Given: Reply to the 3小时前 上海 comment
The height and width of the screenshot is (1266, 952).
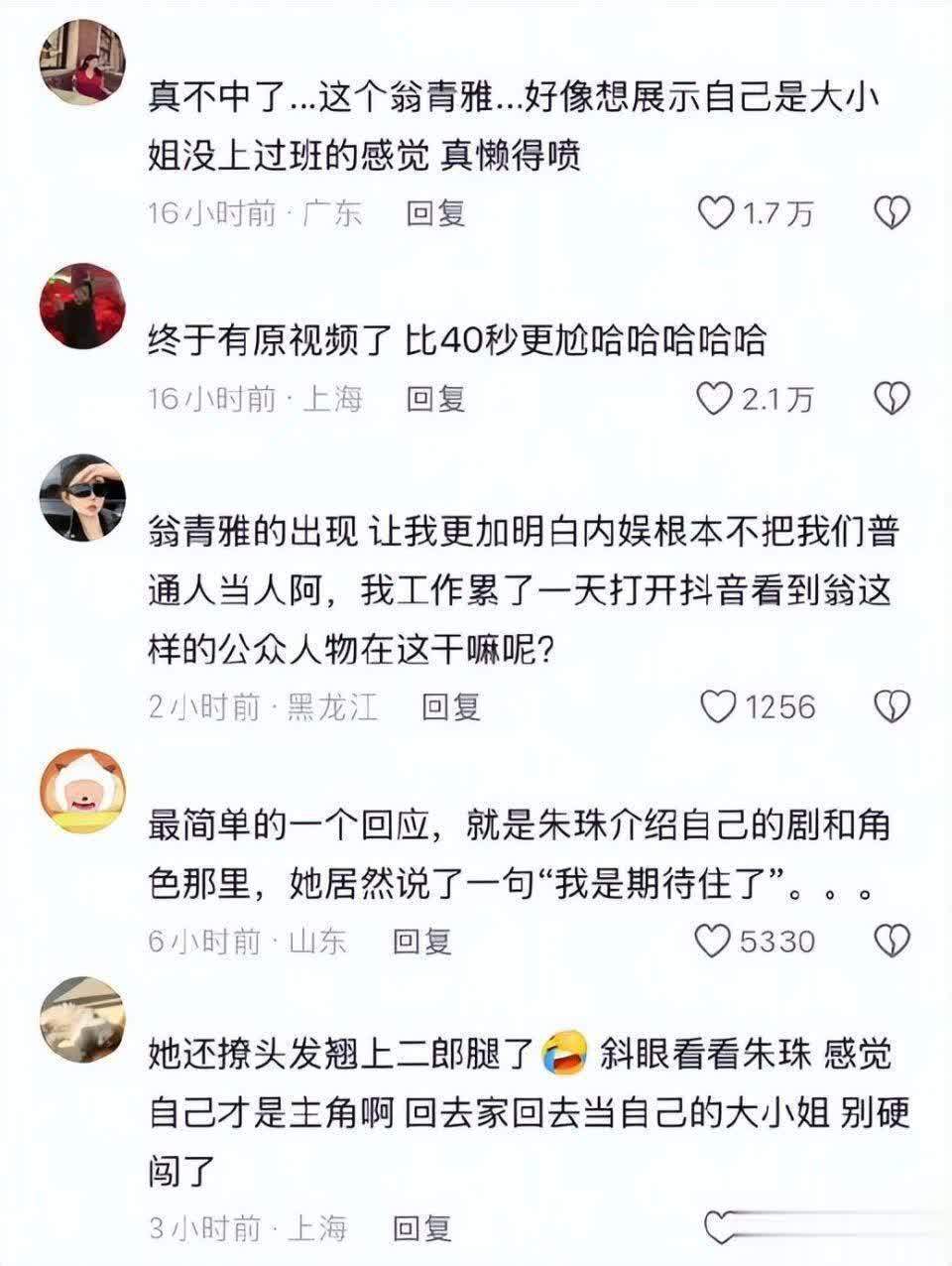Looking at the screenshot, I should coord(422,1228).
